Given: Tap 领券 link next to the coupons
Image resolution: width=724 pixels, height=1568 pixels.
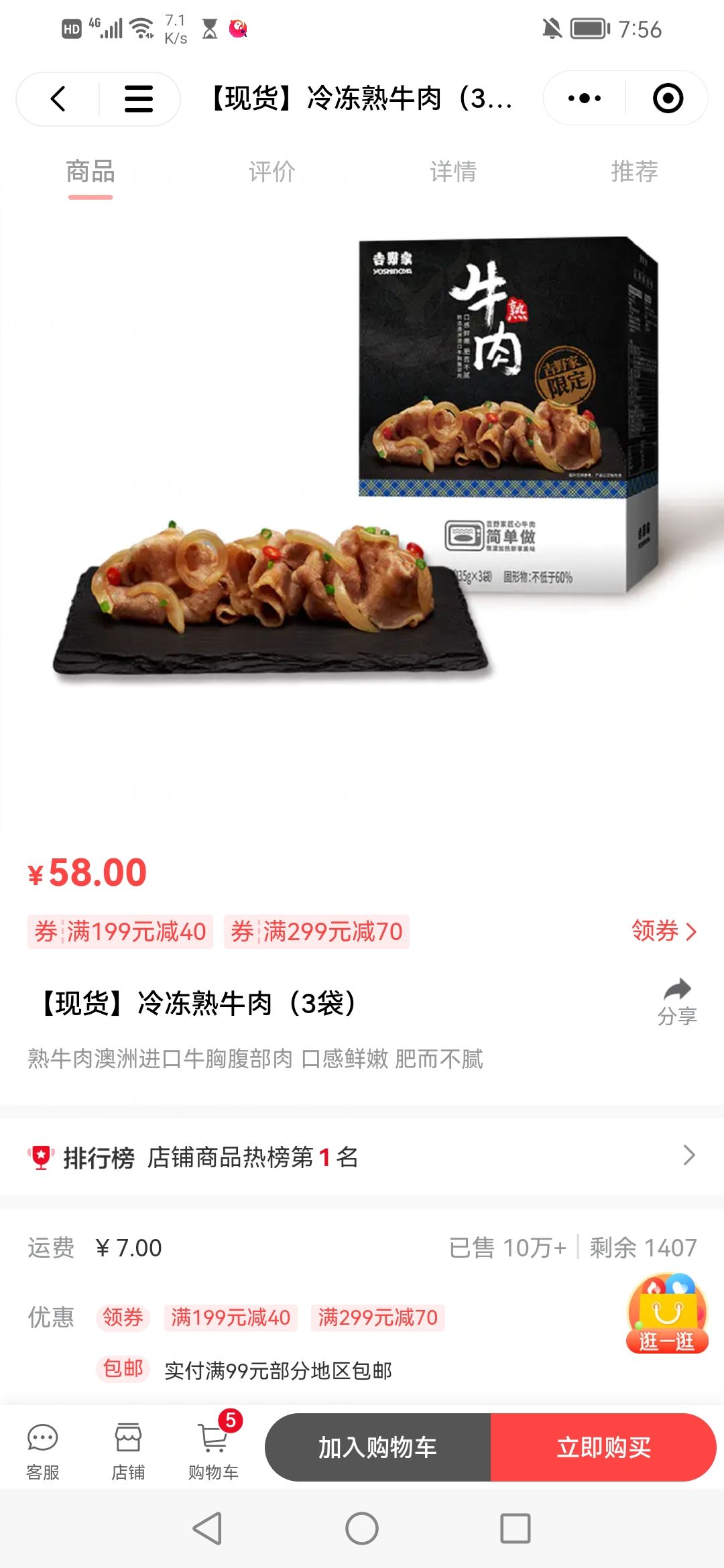Looking at the screenshot, I should pos(664,931).
